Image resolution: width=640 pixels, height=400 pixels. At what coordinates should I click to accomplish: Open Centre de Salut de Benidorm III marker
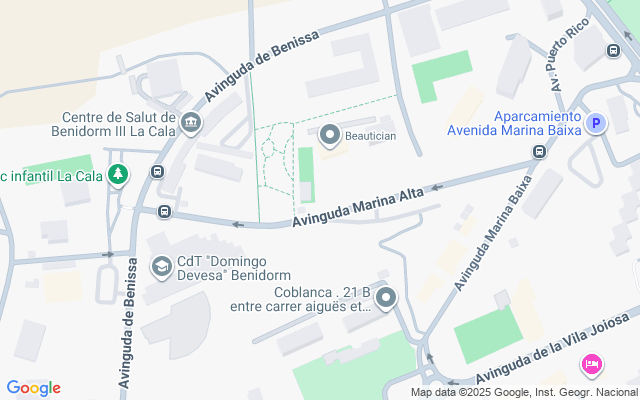coord(191,122)
